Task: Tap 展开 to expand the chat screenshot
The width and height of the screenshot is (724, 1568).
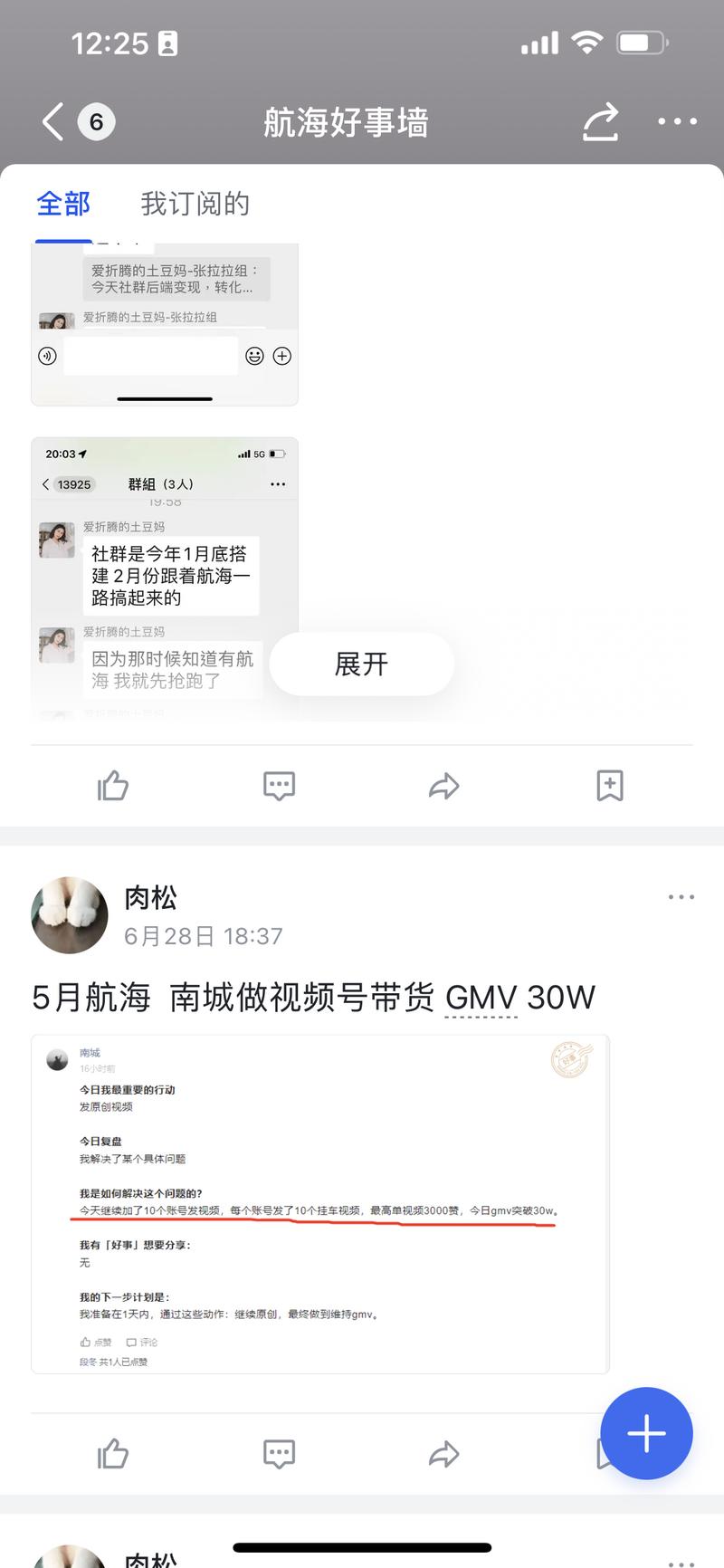Action: point(361,664)
